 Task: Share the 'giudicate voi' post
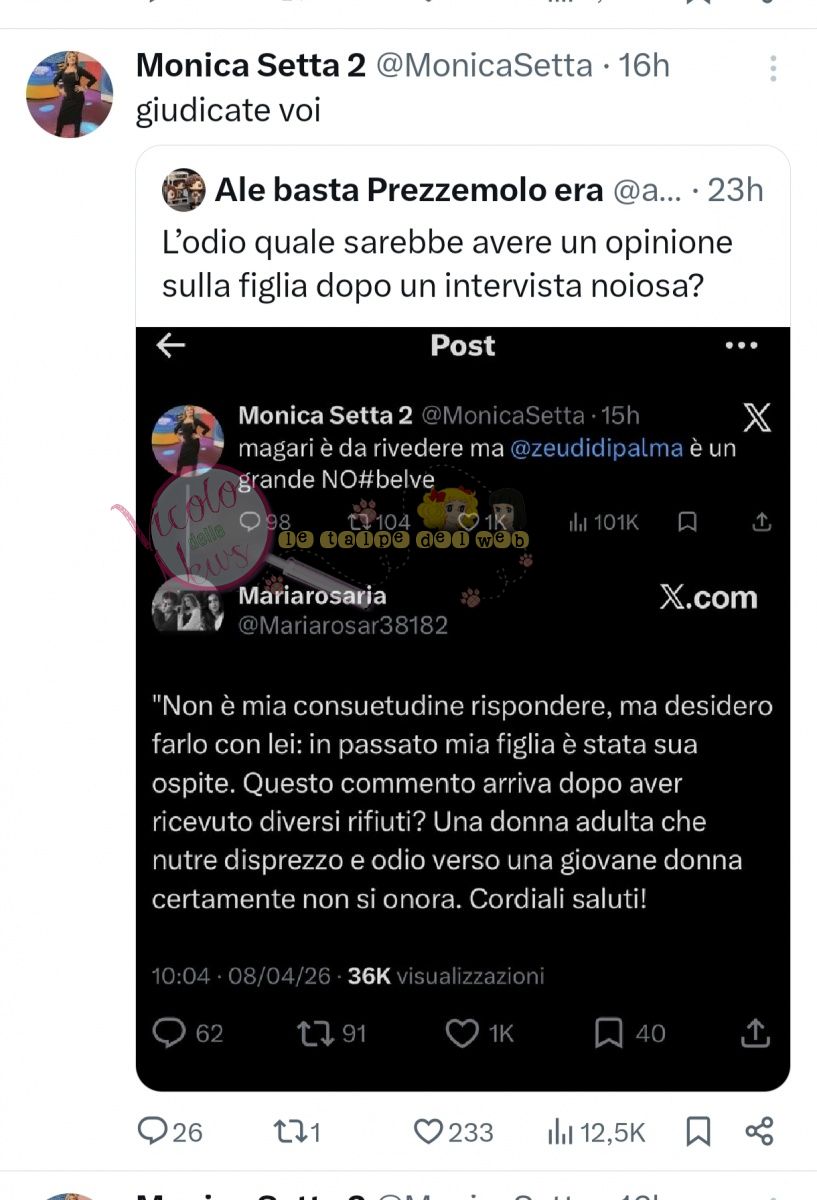(x=759, y=1131)
